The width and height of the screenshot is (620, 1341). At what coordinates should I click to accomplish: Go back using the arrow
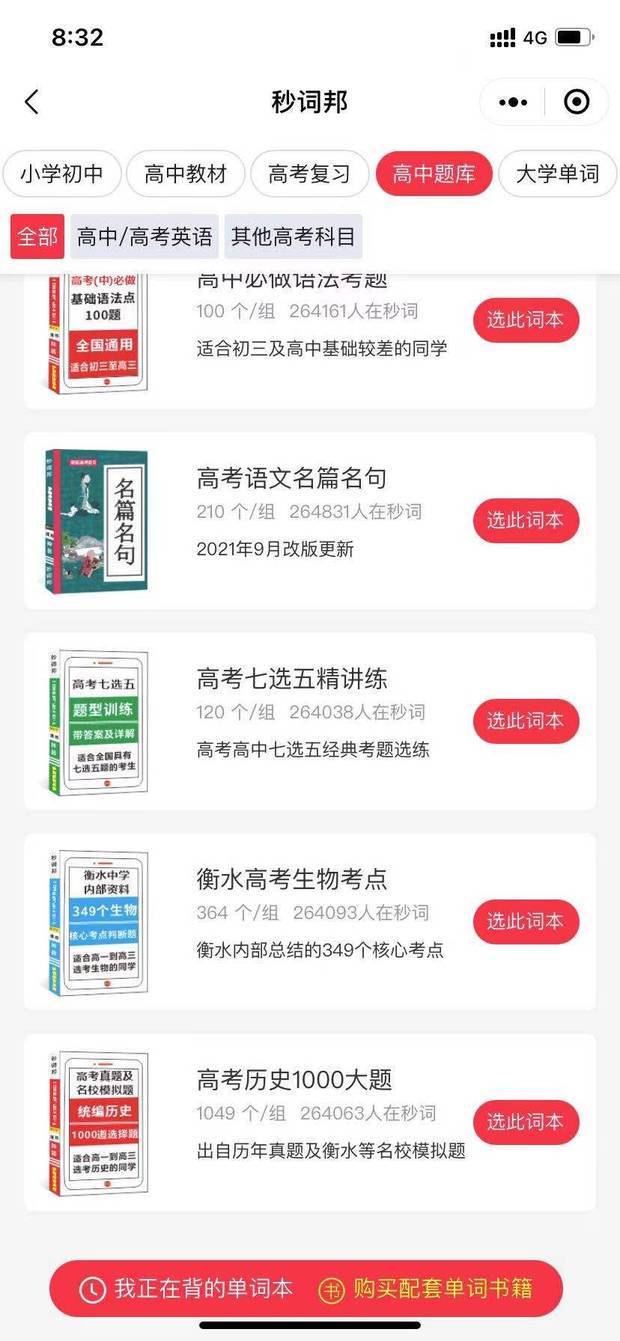coord(32,102)
